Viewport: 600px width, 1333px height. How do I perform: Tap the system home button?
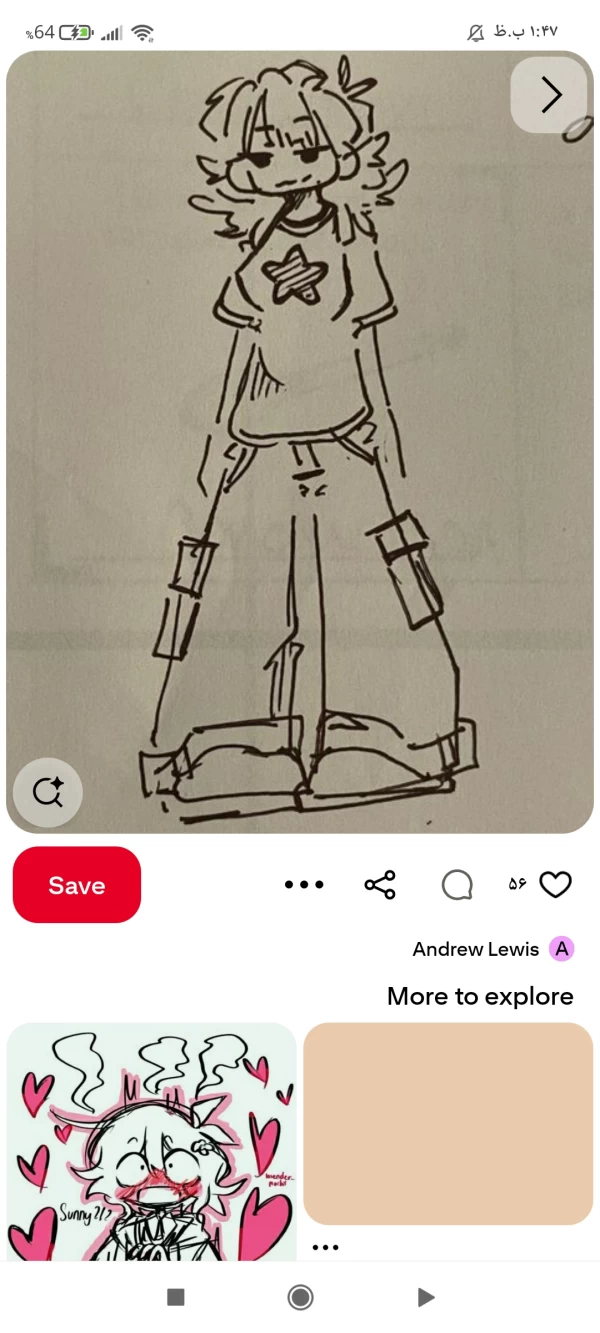[x=300, y=1297]
